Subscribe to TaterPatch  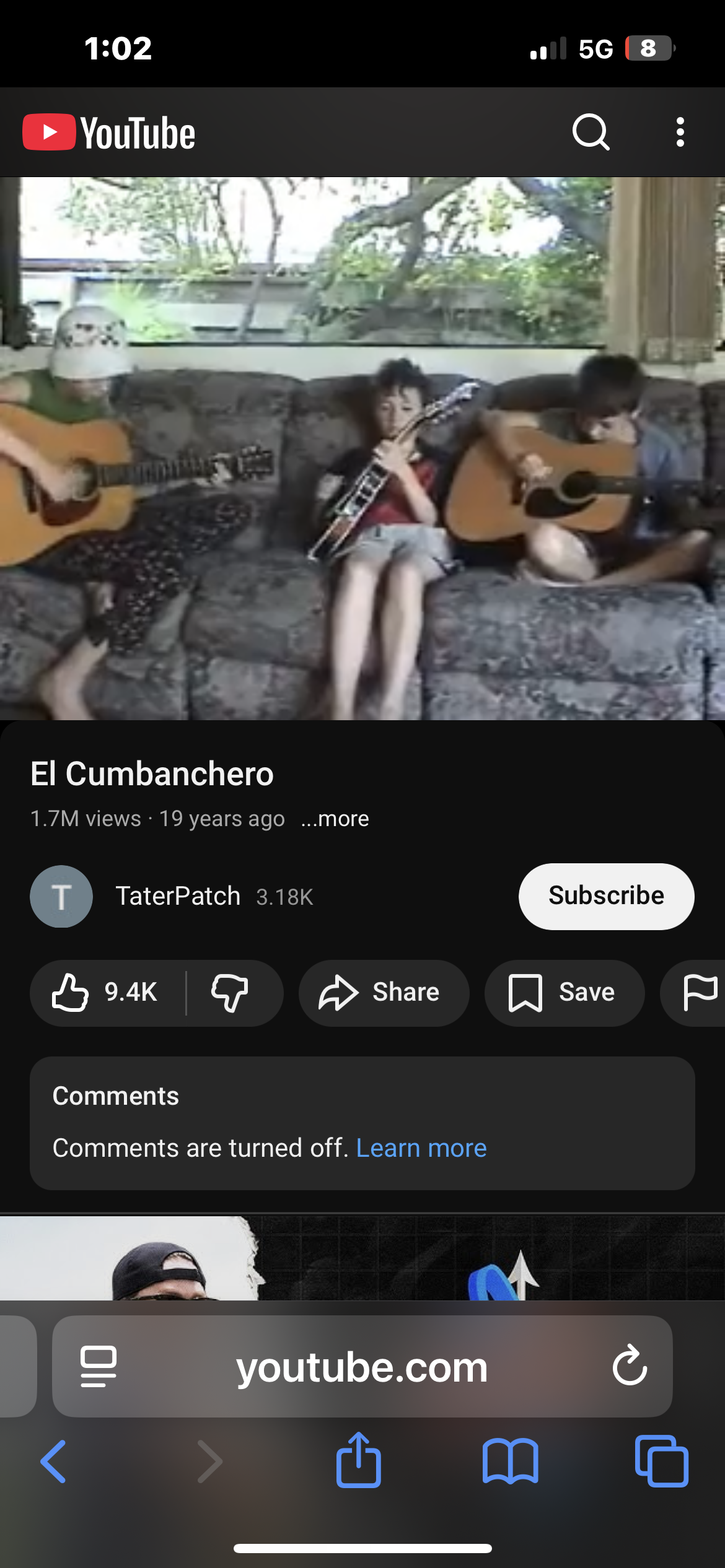(605, 896)
